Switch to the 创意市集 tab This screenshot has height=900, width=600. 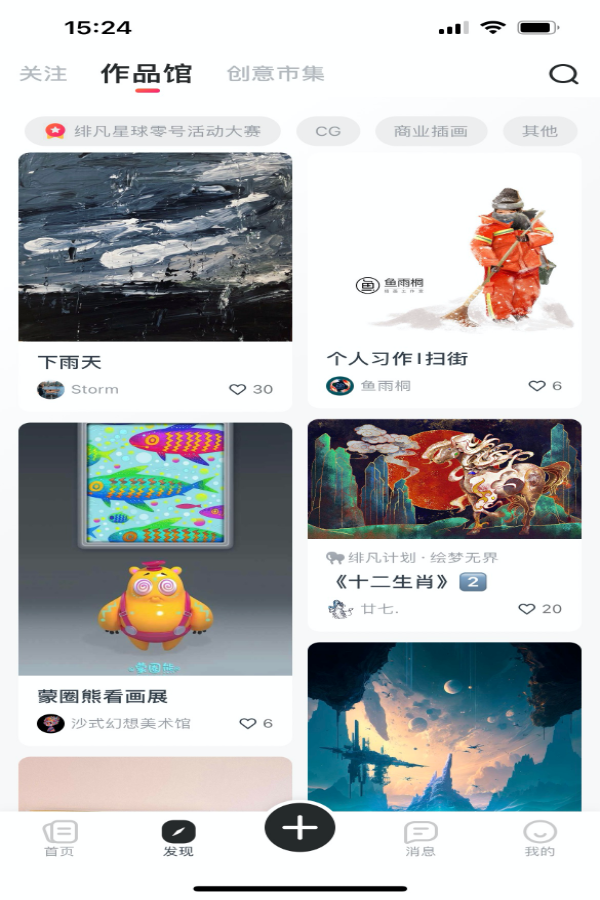pos(275,74)
